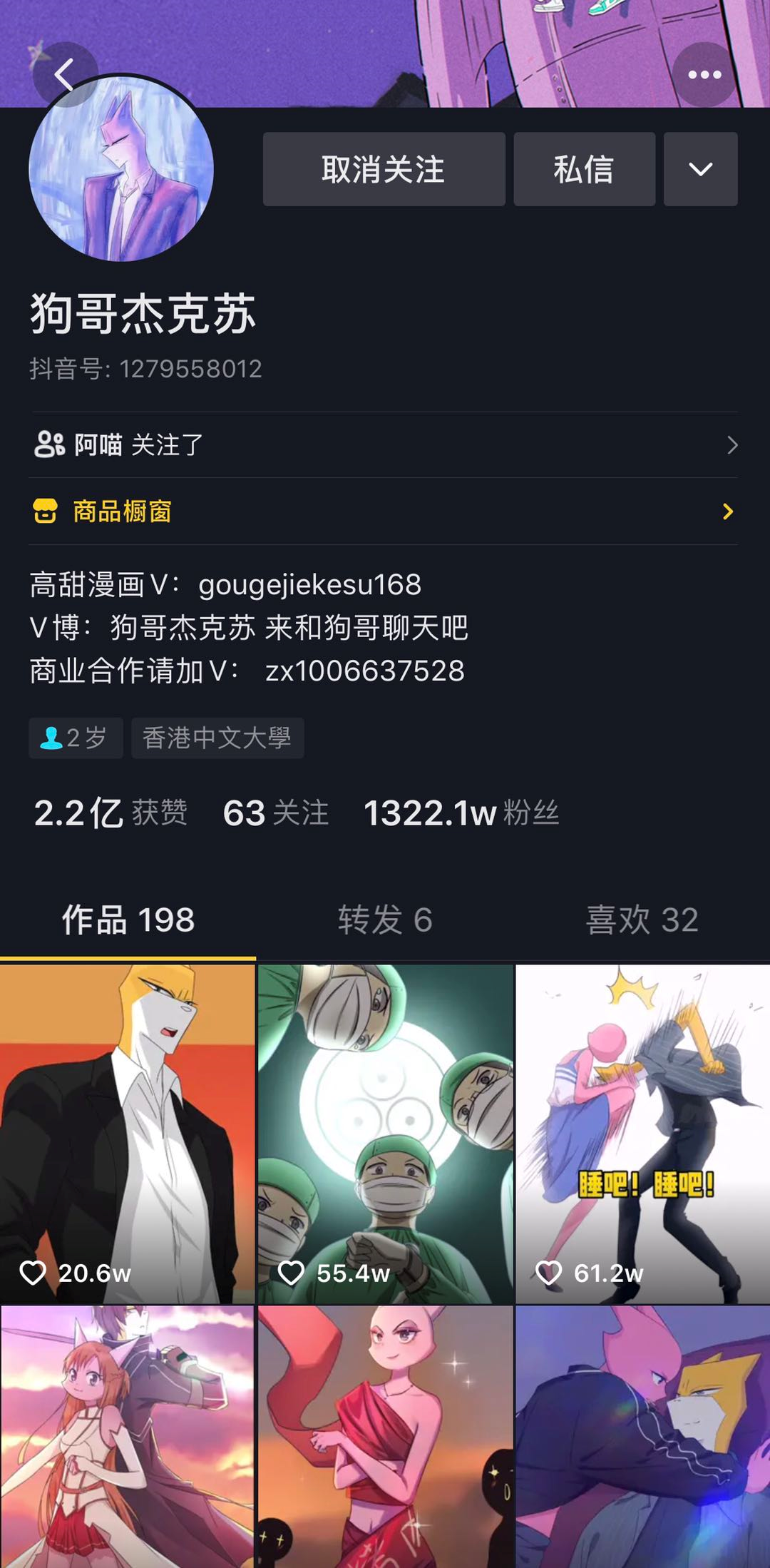
Task: Switch to the 转发 6 tab
Action: click(x=385, y=920)
